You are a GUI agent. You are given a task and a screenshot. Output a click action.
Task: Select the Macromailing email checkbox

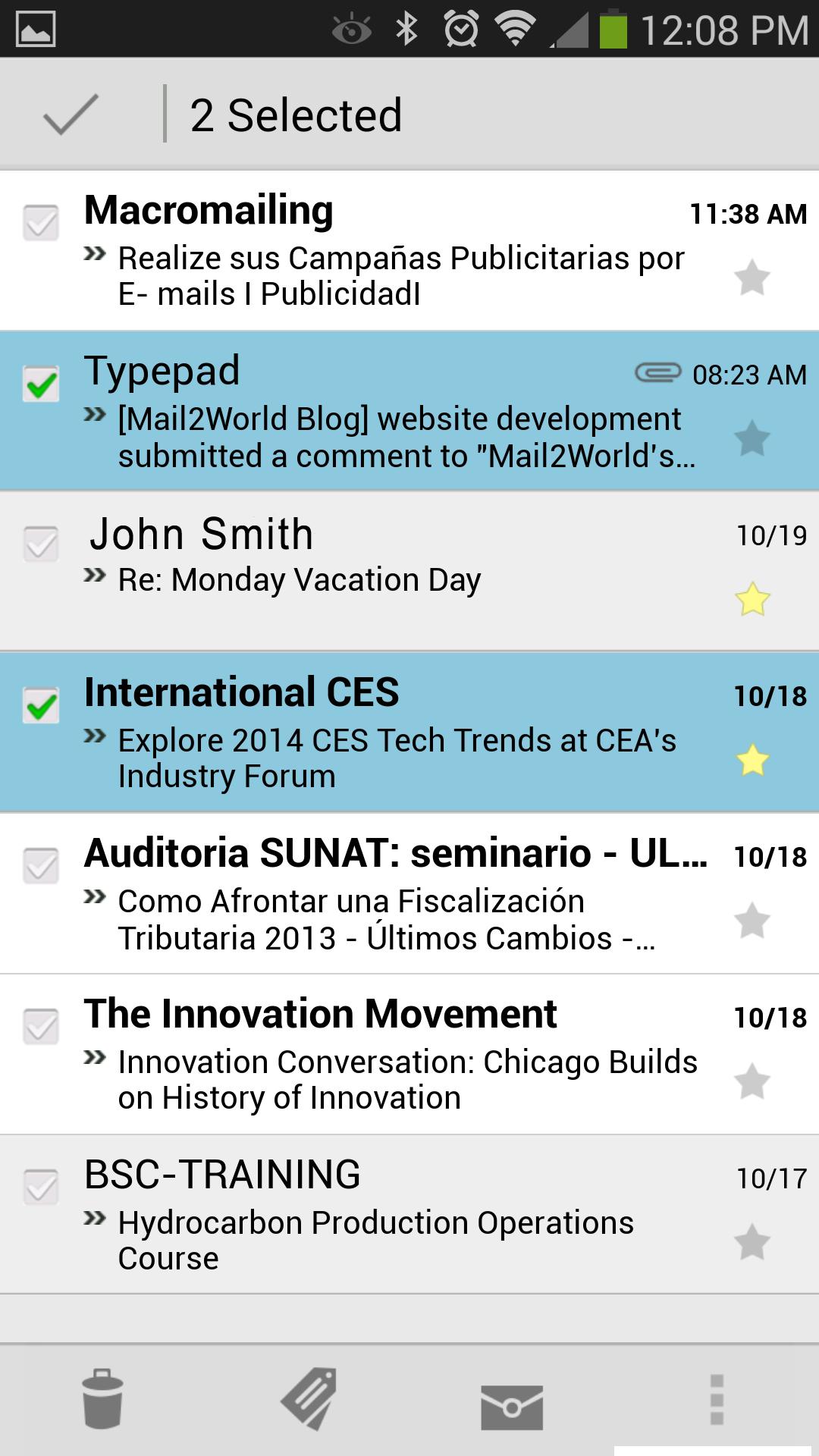click(41, 222)
